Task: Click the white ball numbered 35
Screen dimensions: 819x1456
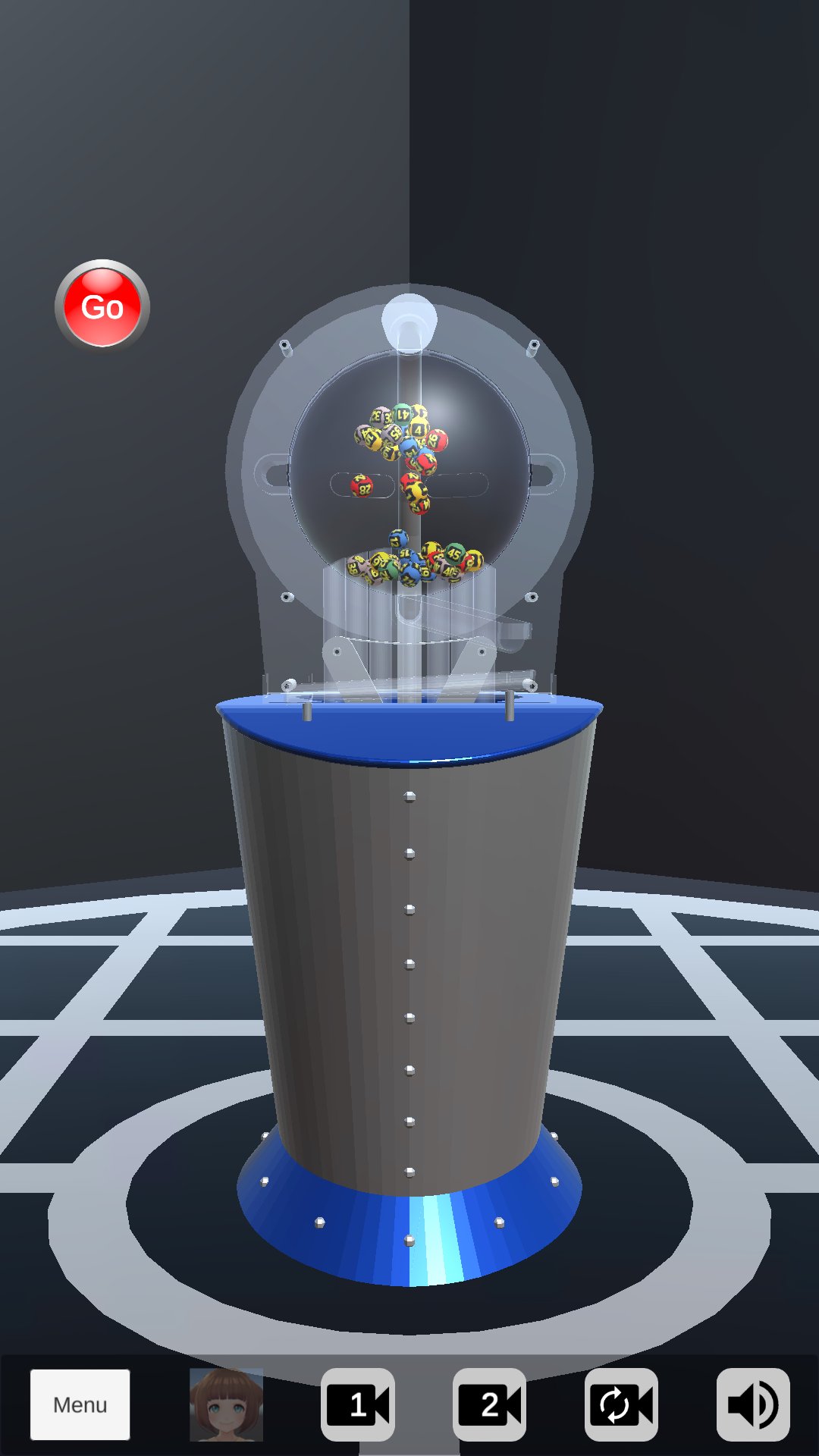Action: click(x=391, y=432)
